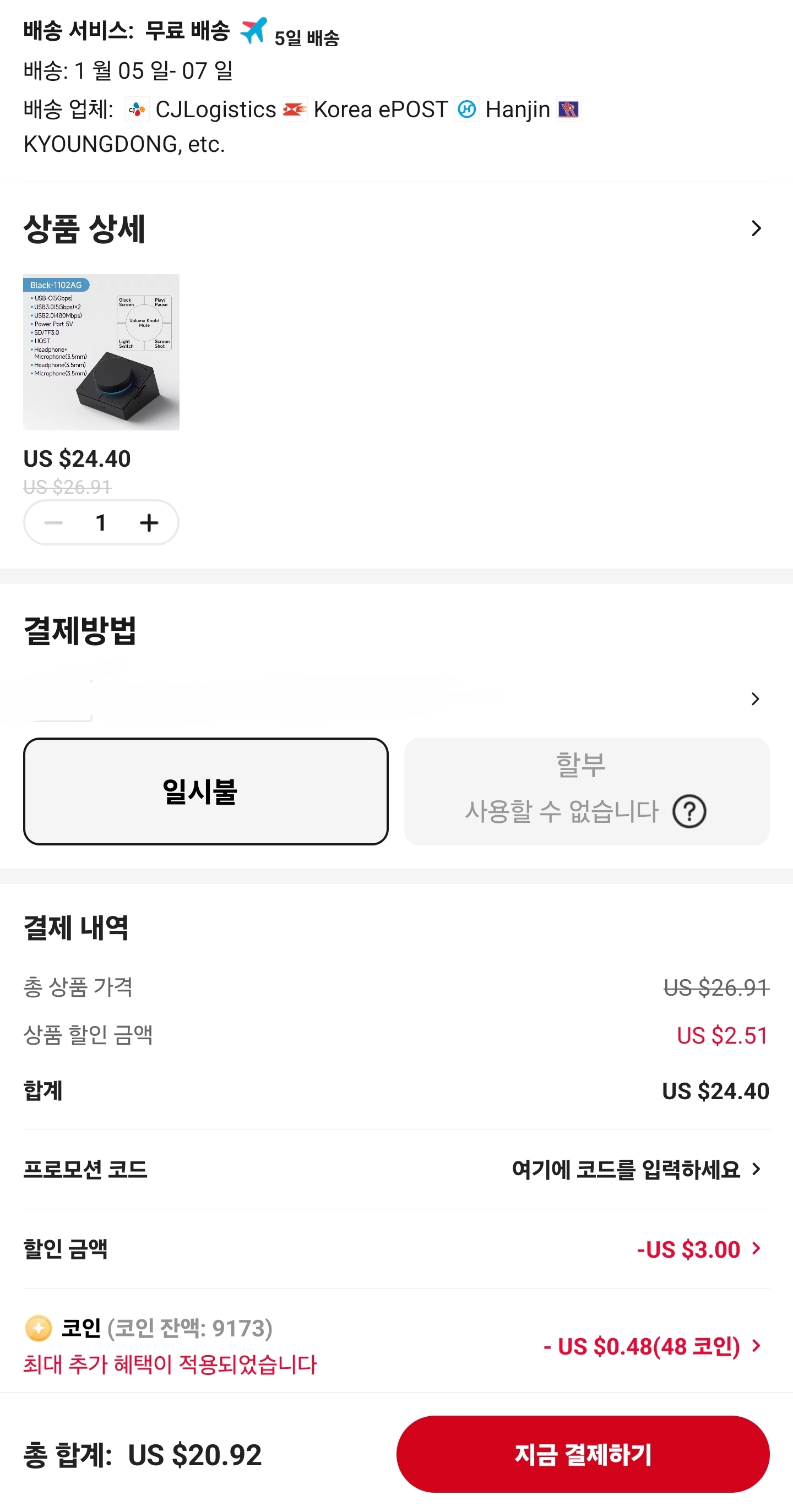This screenshot has height=1512, width=793.
Task: Open the installment help question mark icon
Action: click(x=688, y=812)
